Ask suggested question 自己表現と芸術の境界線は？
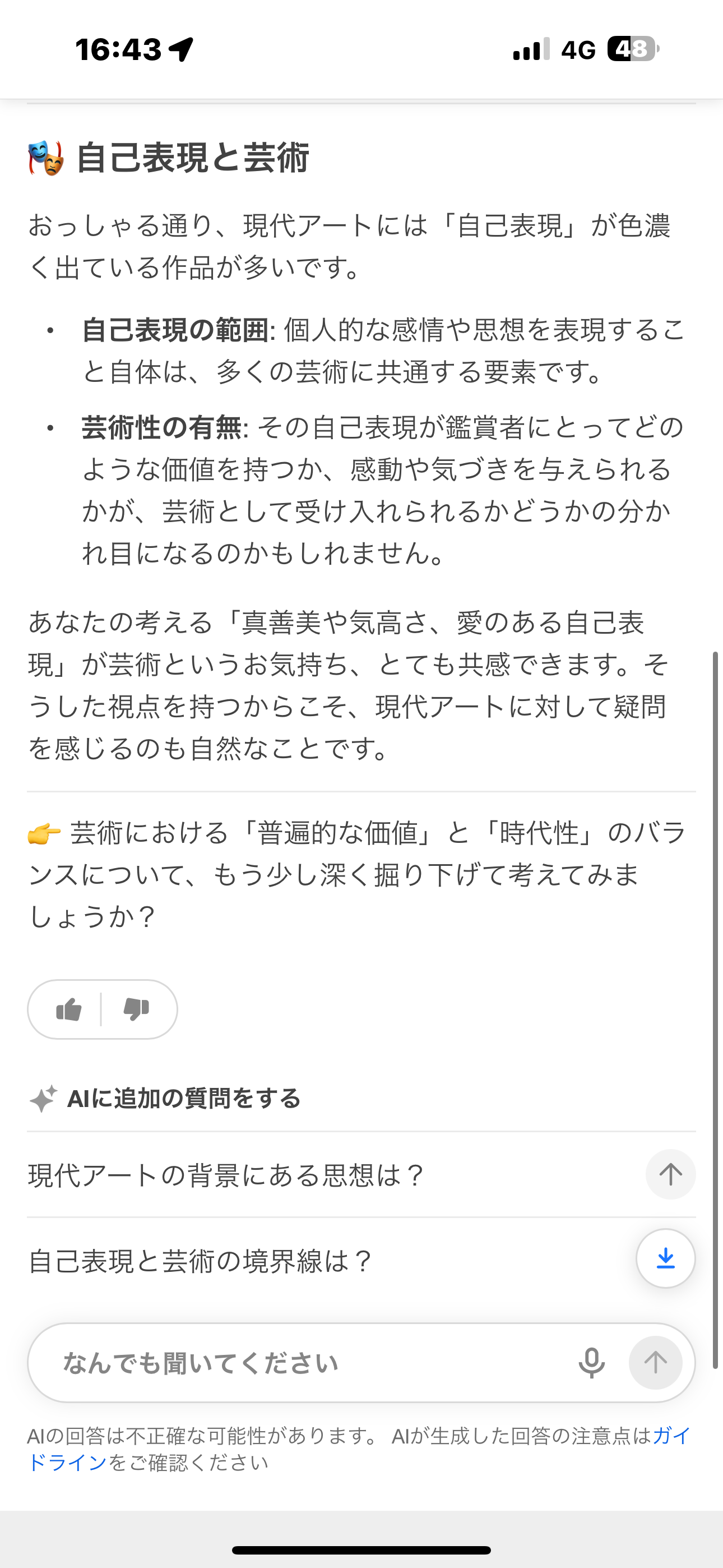The image size is (723, 1568). (201, 1261)
